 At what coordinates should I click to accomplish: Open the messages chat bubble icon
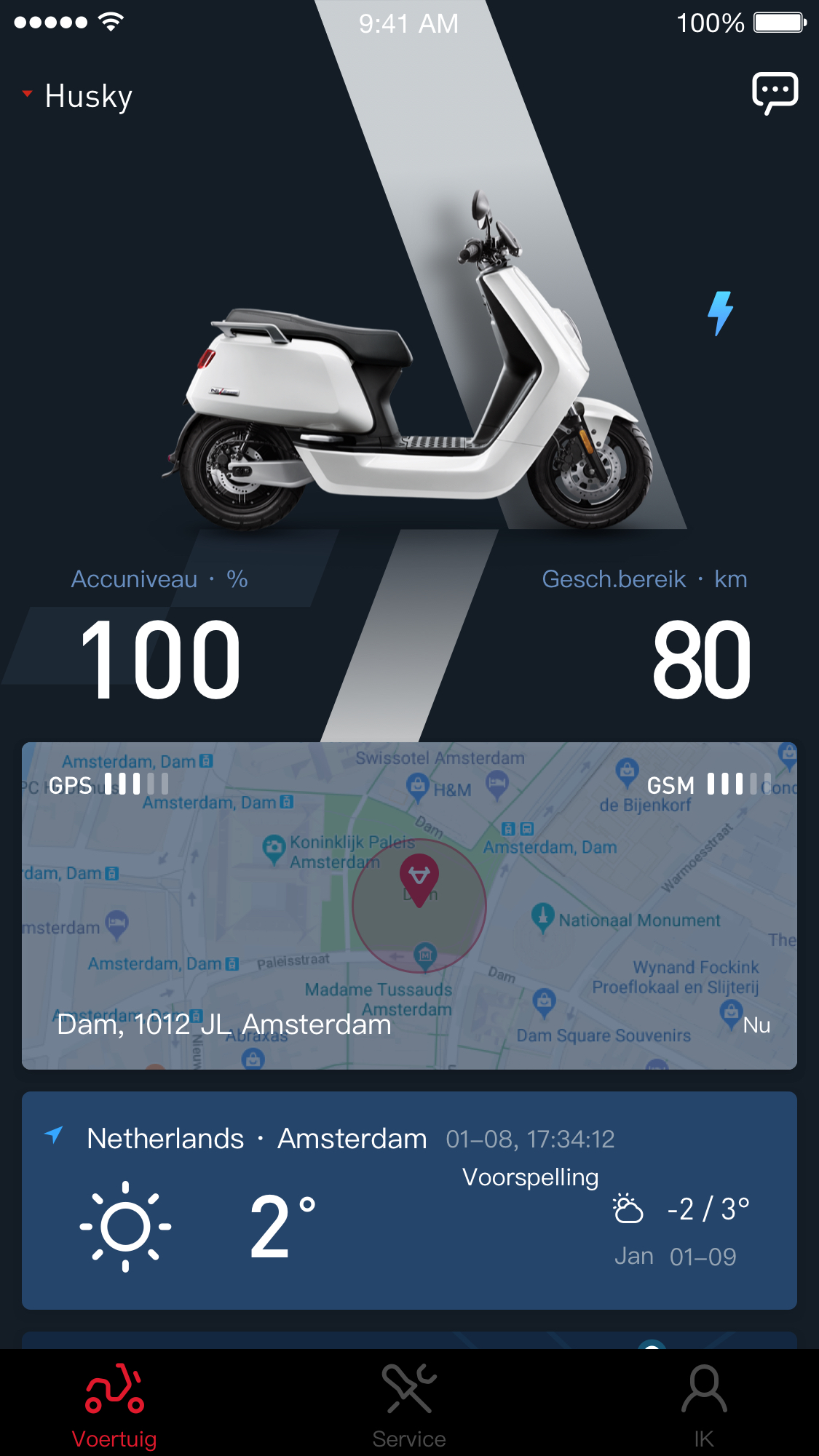pos(775,93)
